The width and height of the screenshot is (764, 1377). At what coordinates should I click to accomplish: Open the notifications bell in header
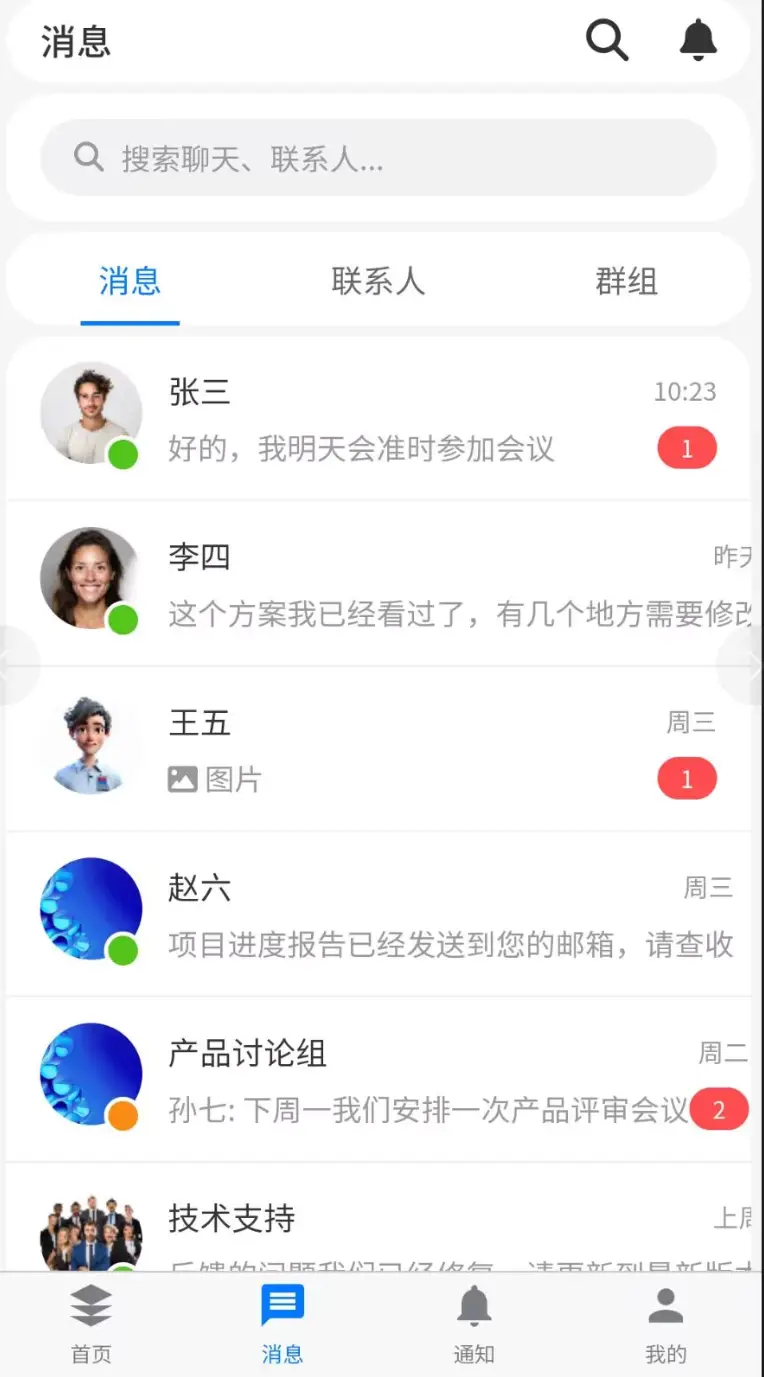698,41
